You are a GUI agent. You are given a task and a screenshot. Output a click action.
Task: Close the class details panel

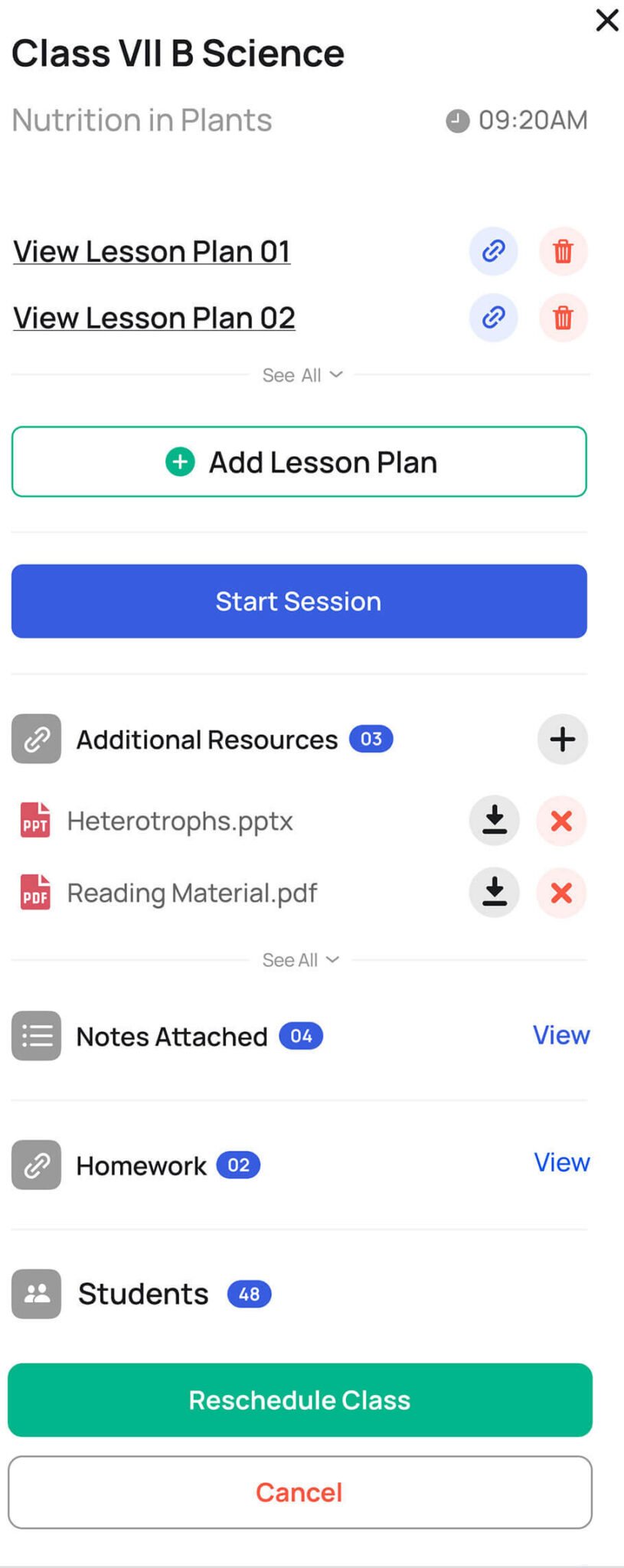click(607, 20)
